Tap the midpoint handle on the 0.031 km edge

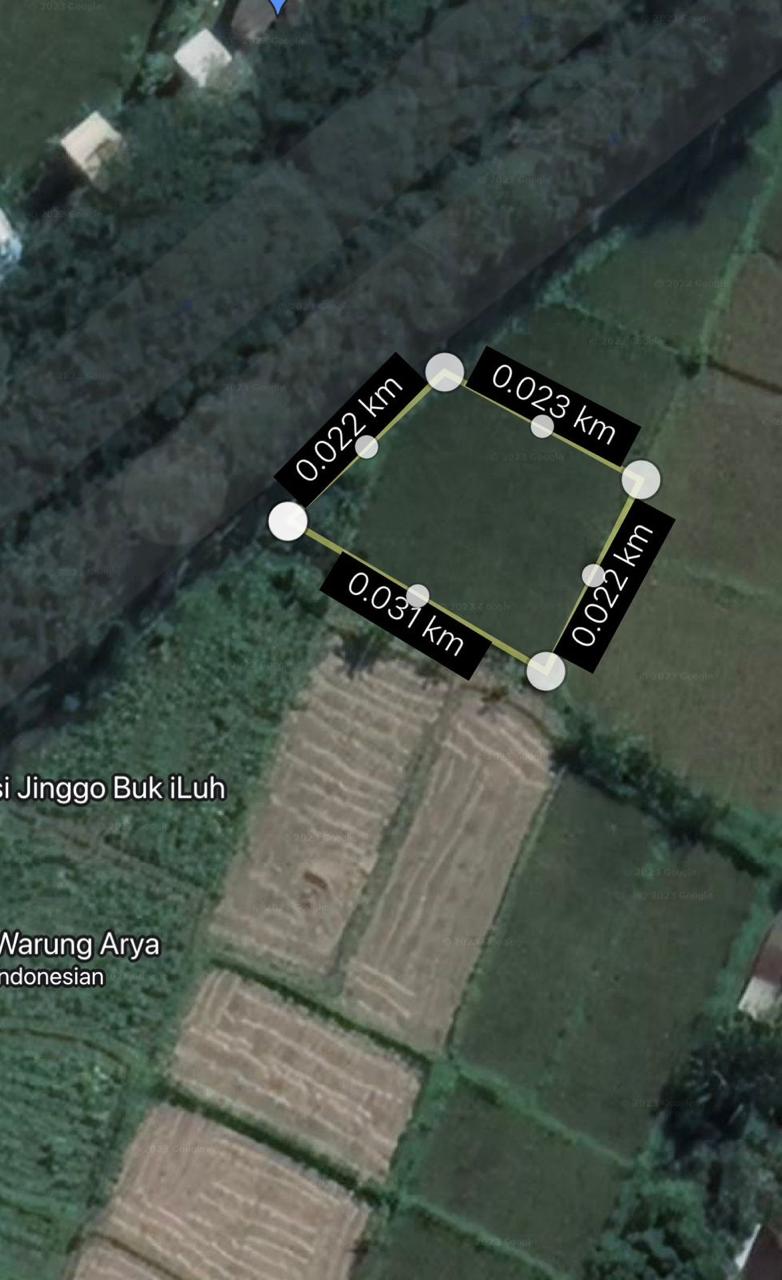(418, 596)
